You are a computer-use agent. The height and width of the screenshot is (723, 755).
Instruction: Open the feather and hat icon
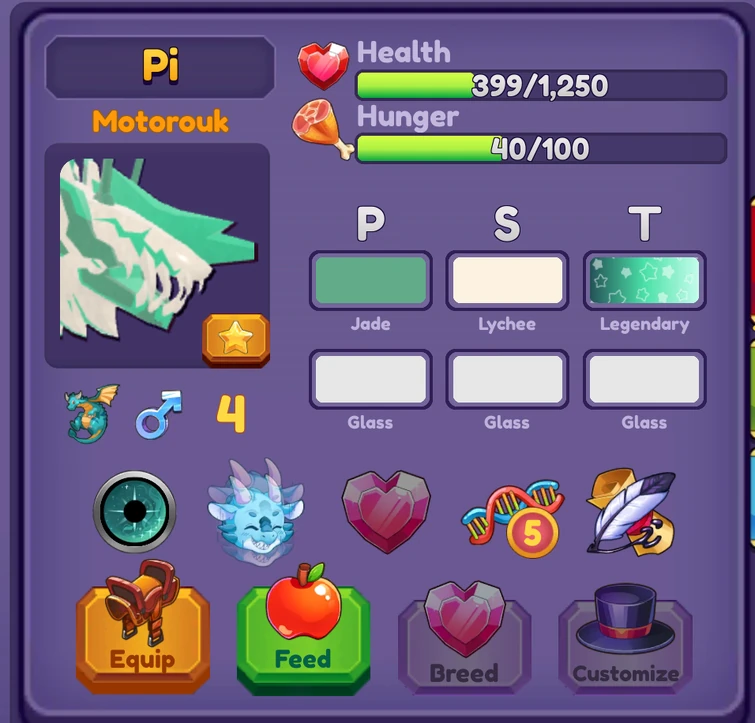pyautogui.click(x=628, y=512)
